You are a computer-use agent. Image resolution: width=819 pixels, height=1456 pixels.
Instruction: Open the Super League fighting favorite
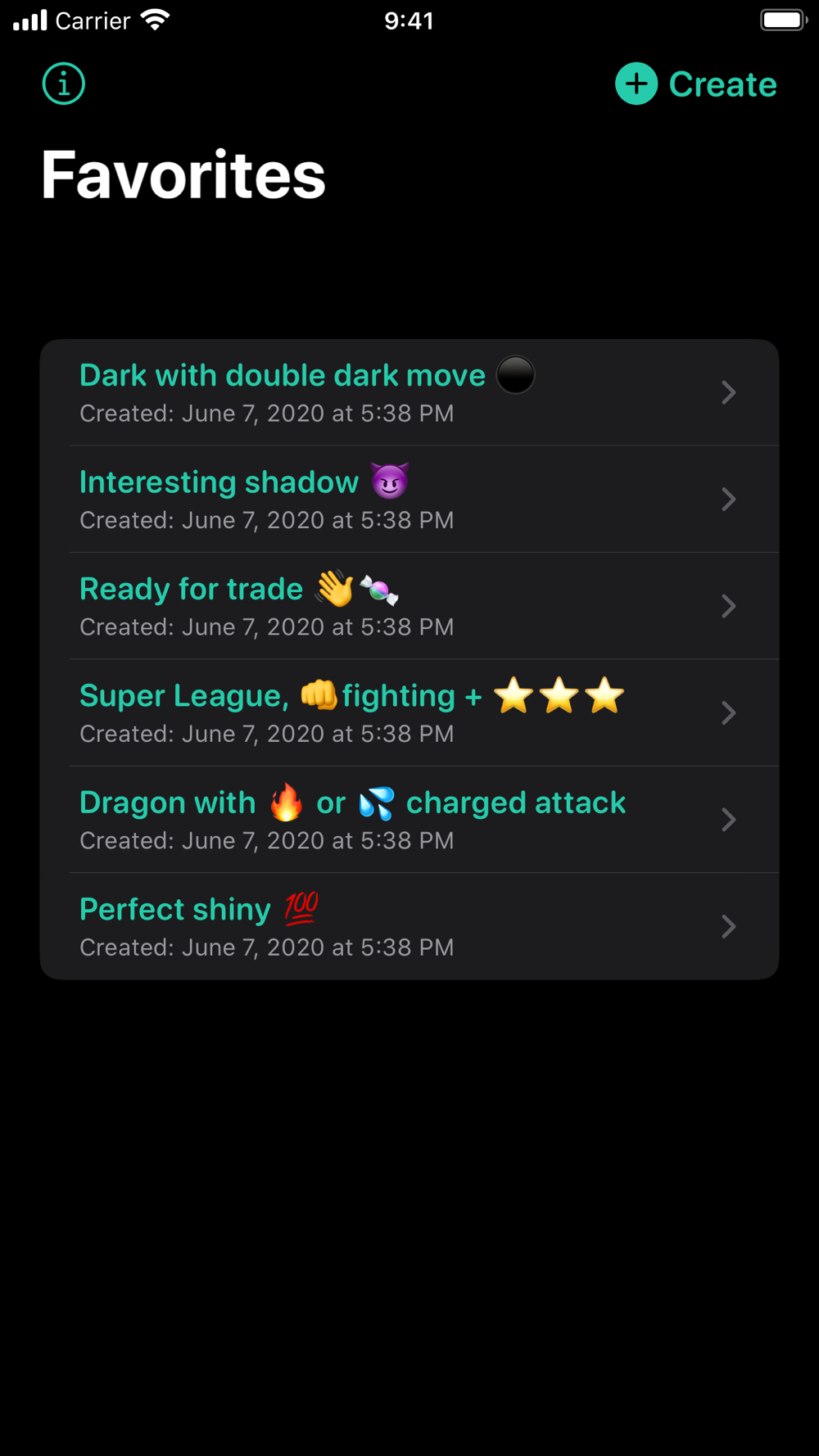click(x=409, y=712)
